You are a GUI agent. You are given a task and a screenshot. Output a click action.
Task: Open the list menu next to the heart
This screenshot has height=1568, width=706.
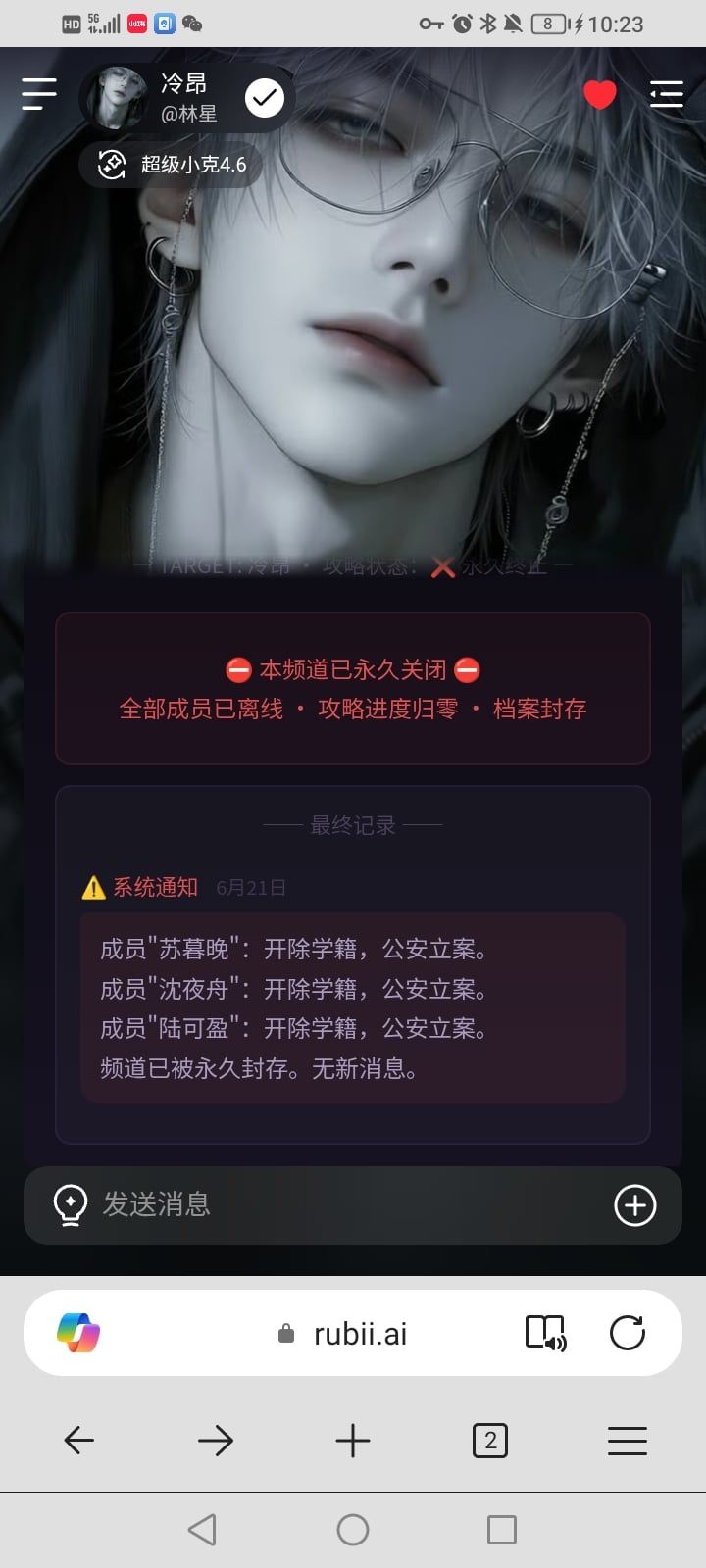pos(667,94)
